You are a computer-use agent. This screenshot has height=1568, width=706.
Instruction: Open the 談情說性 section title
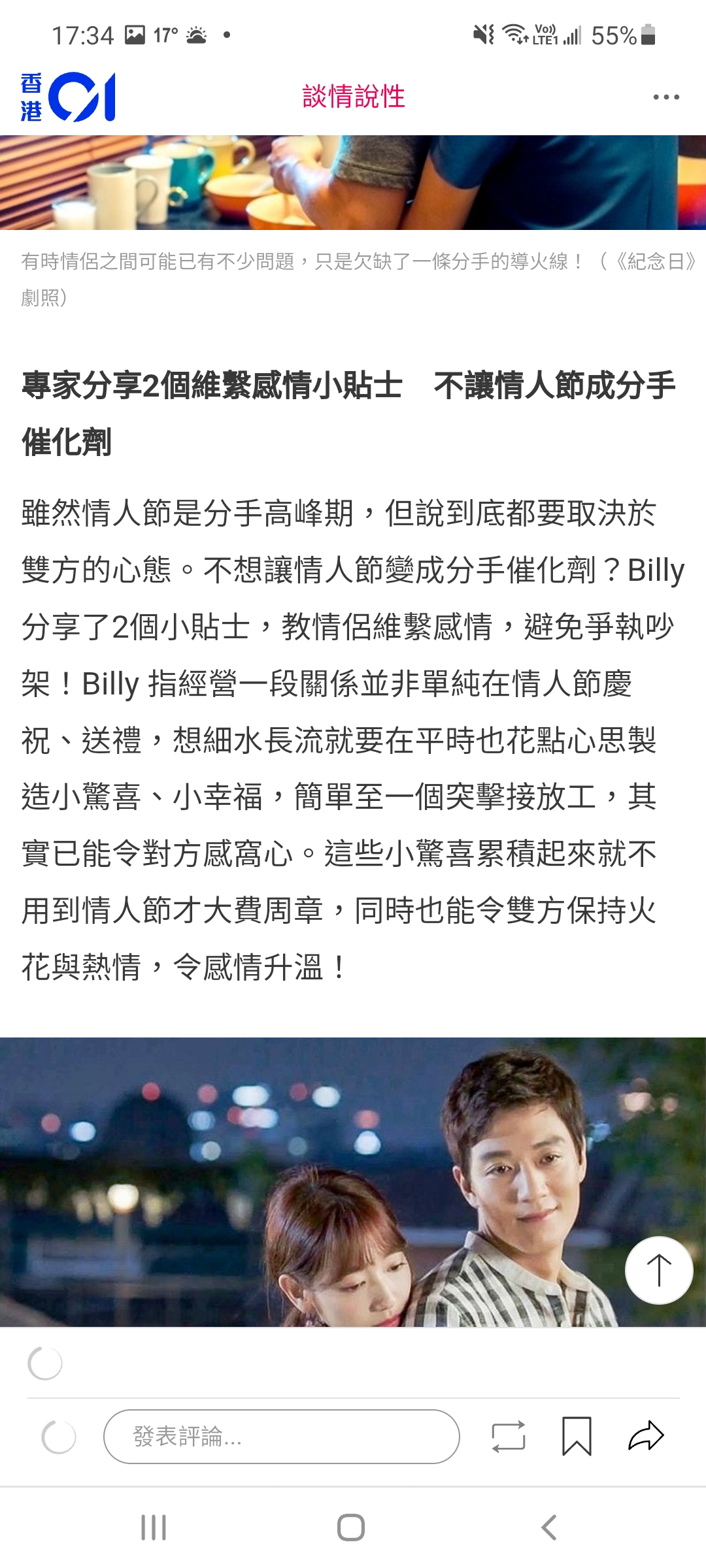click(x=354, y=97)
